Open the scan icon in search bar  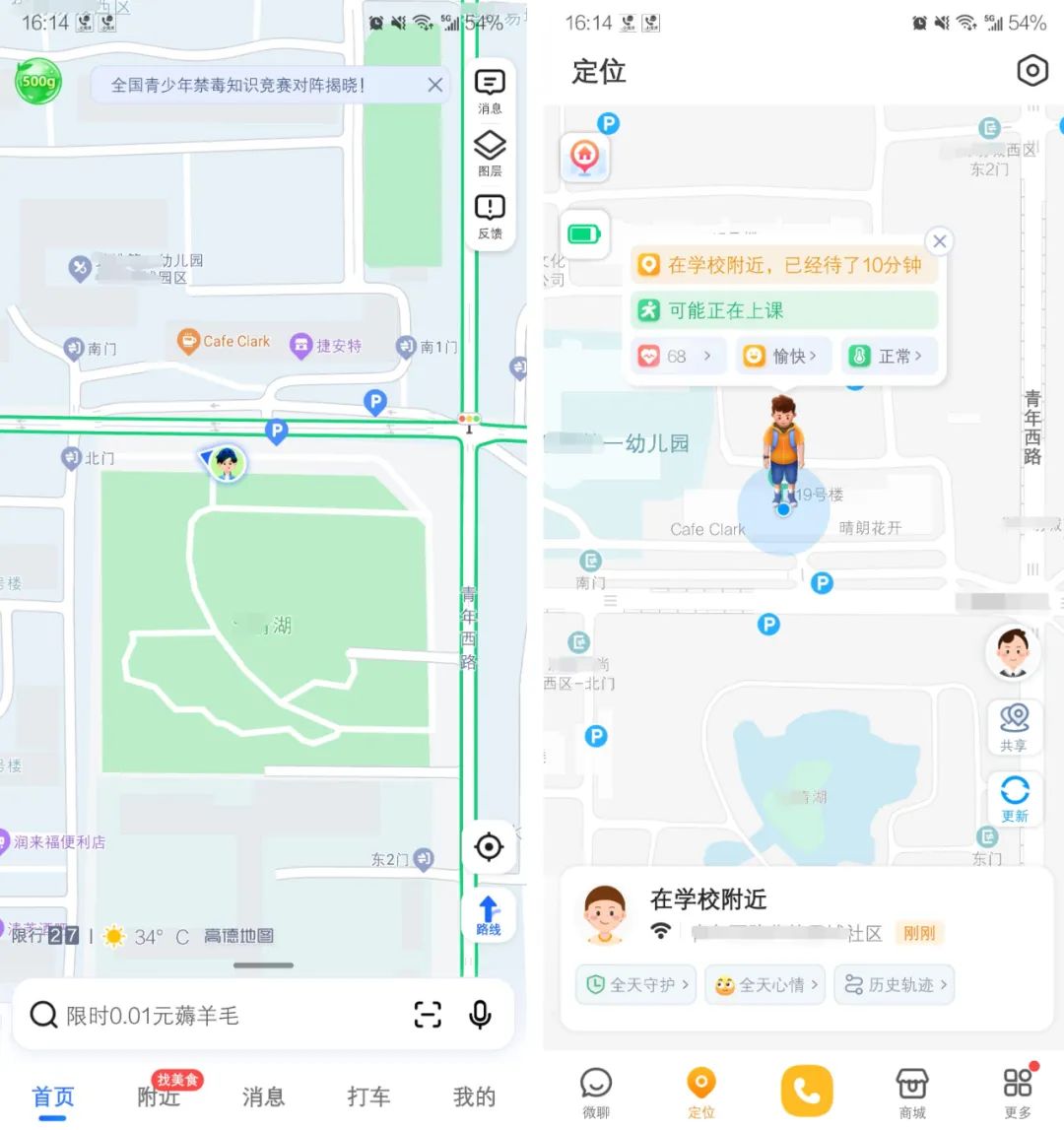(x=428, y=1015)
